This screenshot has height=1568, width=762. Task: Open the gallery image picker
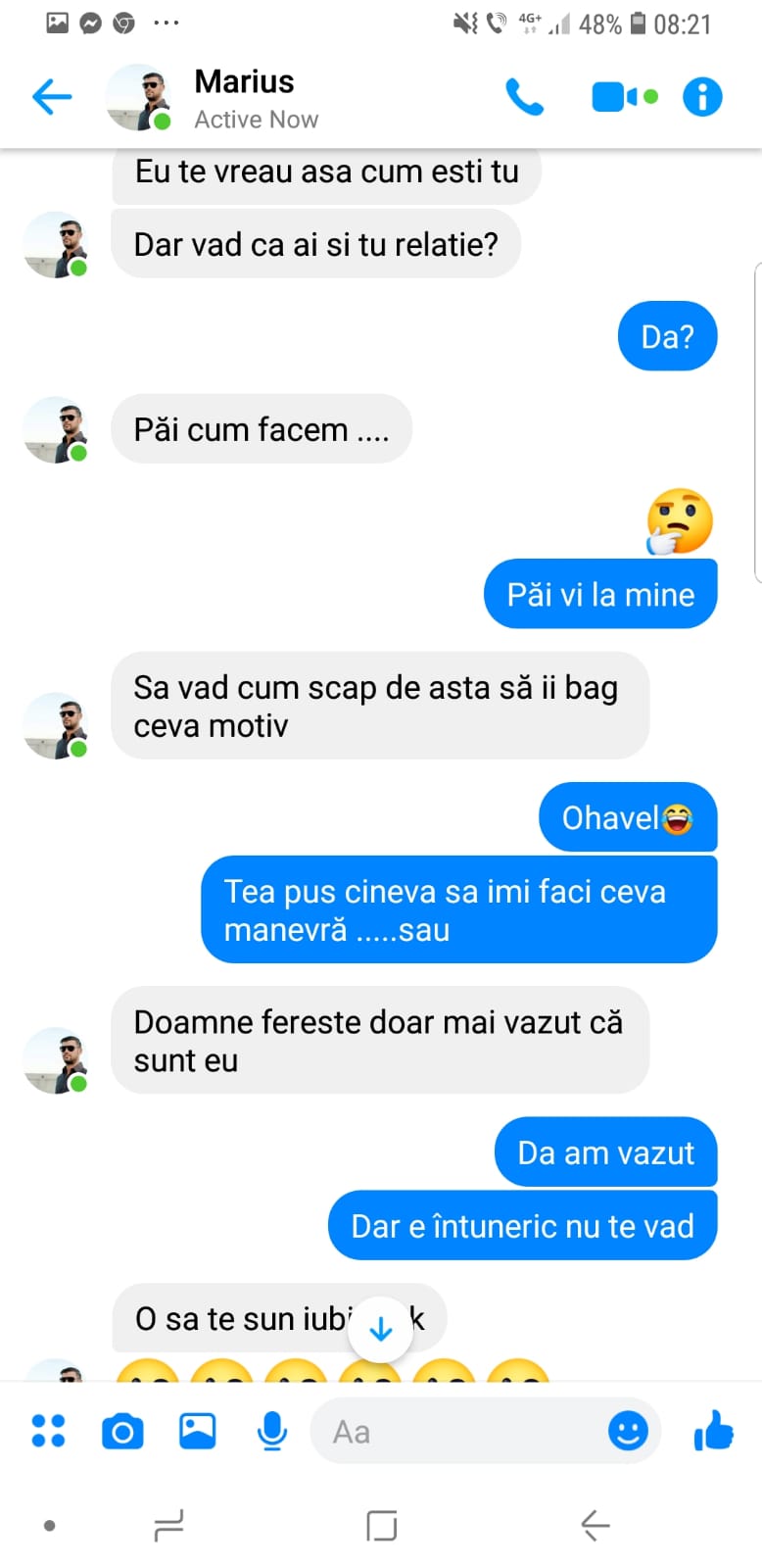197,1431
